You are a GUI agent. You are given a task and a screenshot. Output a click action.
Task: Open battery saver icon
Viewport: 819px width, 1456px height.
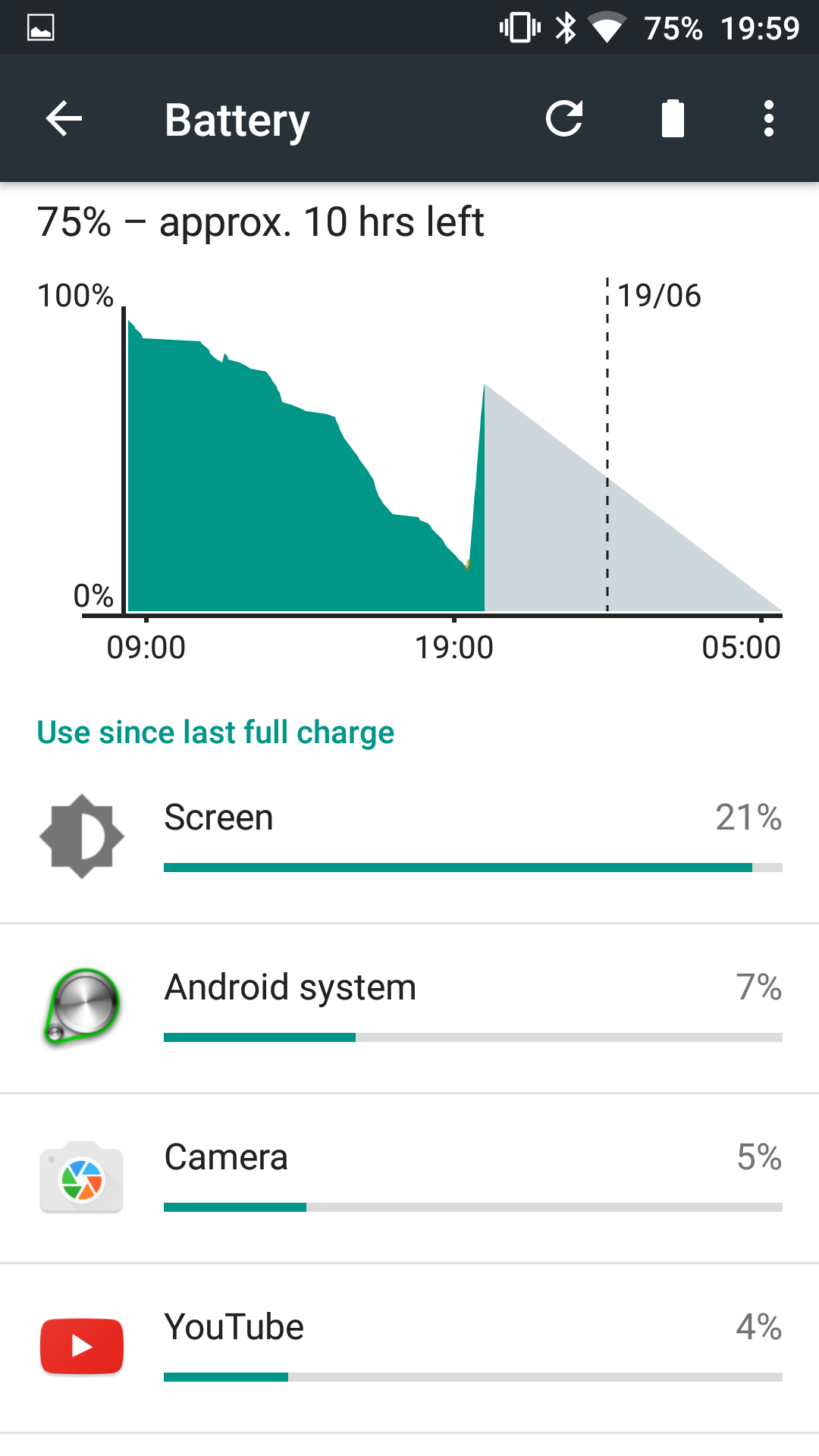tap(673, 119)
